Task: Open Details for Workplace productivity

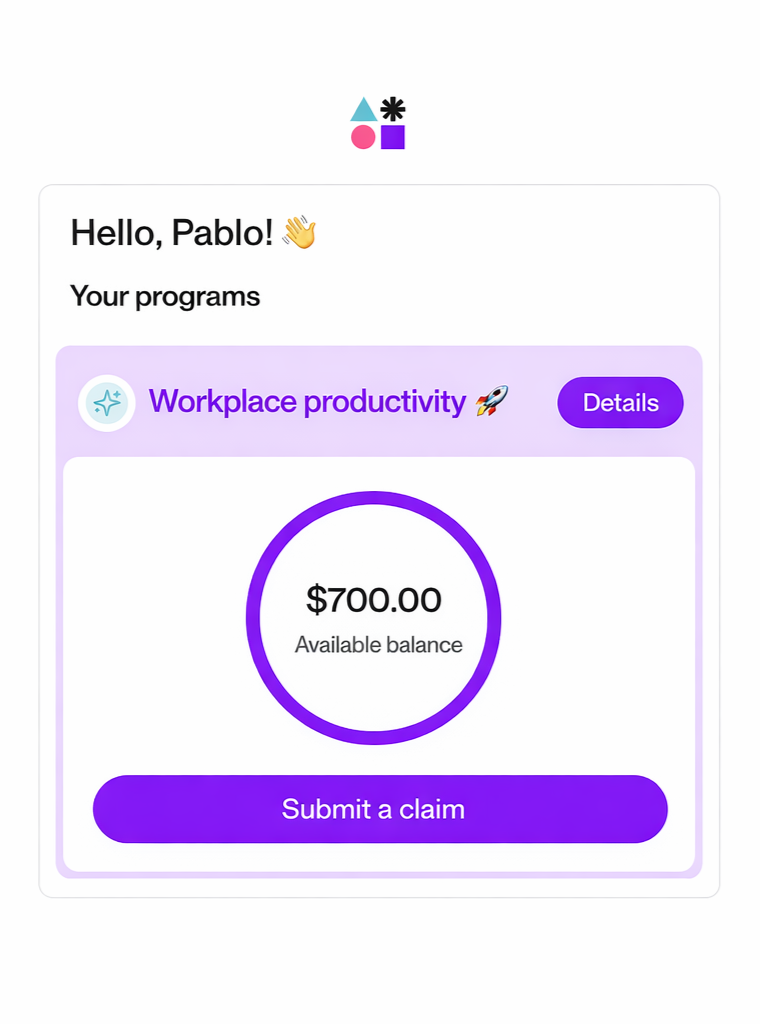Action: click(x=620, y=402)
